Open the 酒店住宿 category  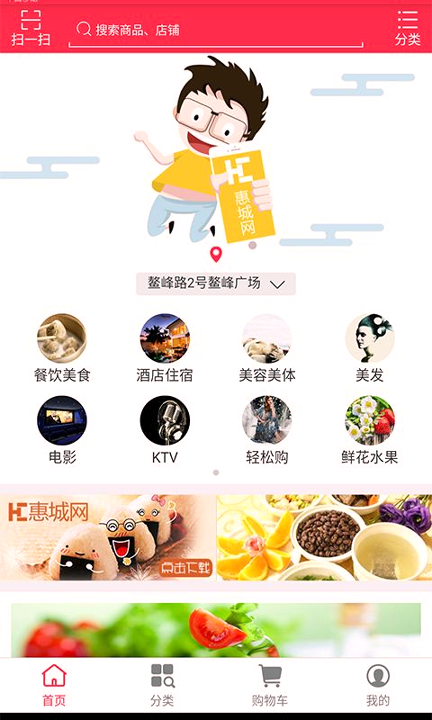coord(164,349)
